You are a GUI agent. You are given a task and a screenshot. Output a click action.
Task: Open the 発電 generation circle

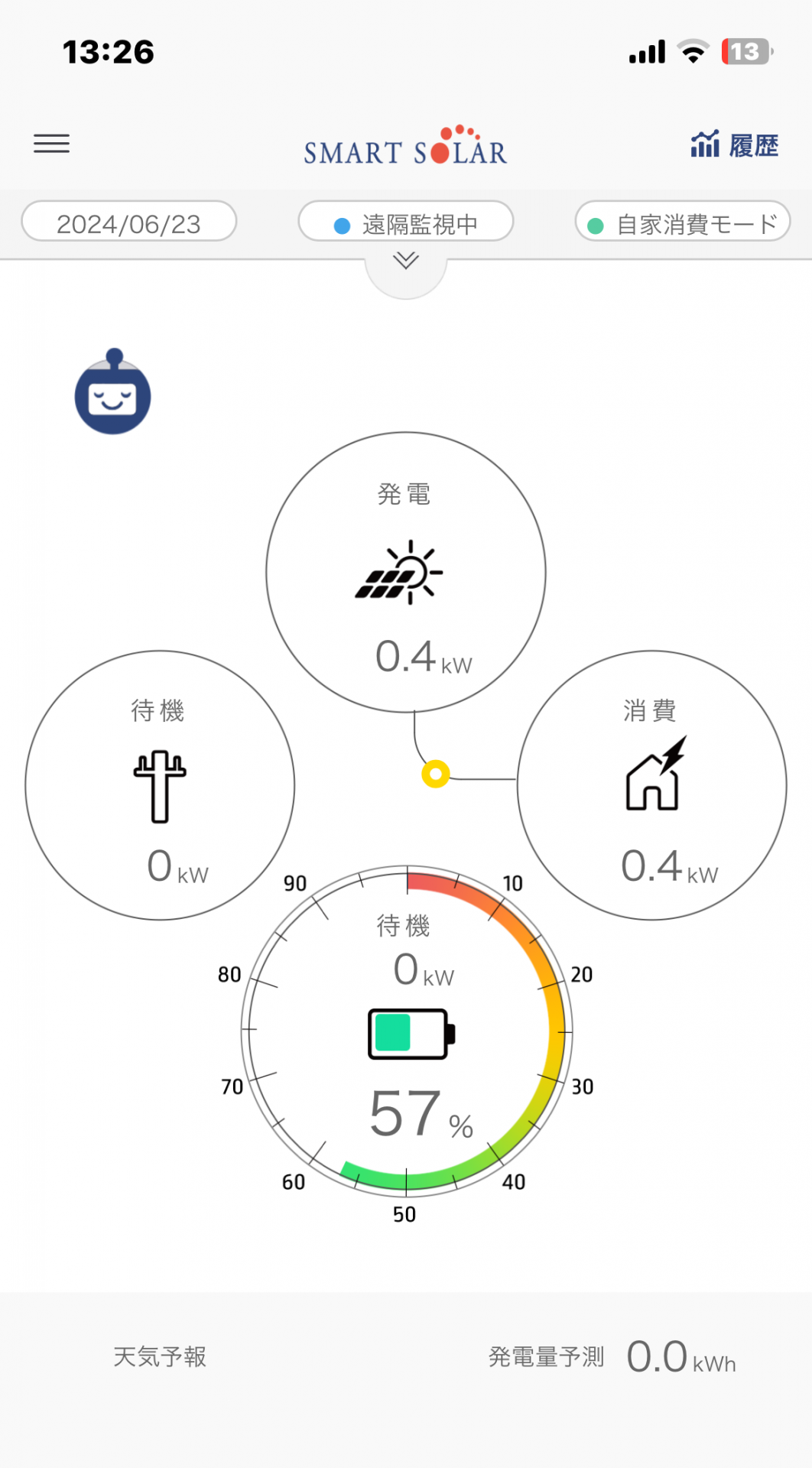tap(405, 572)
